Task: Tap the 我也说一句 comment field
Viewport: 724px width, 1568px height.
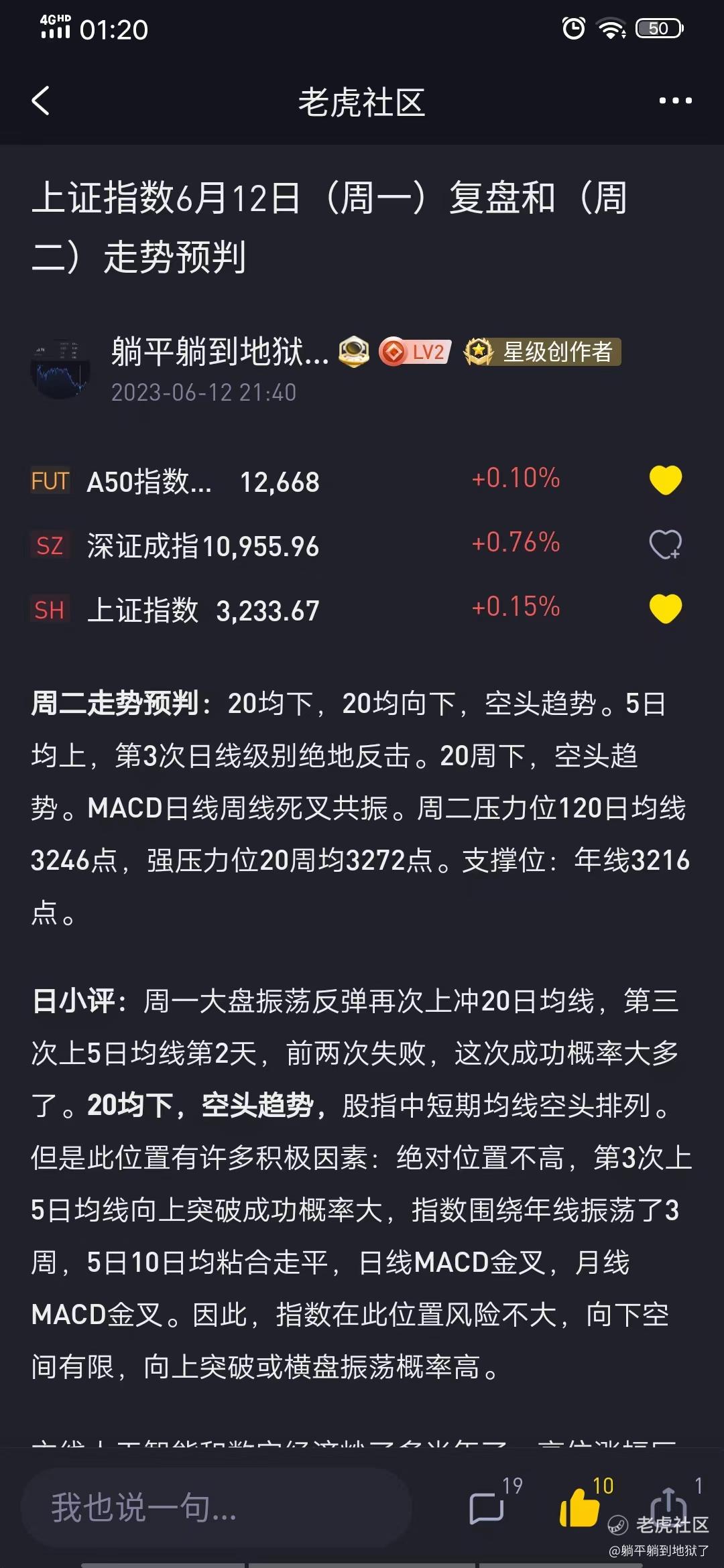Action: pyautogui.click(x=216, y=1508)
